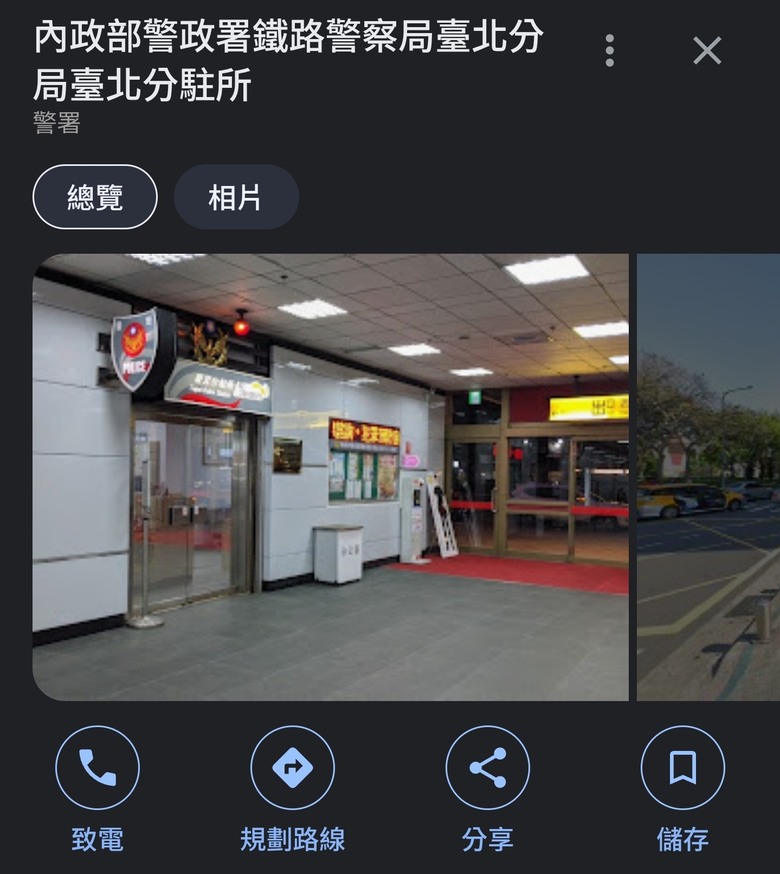780x874 pixels.
Task: Close the place details panel
Action: tap(707, 50)
